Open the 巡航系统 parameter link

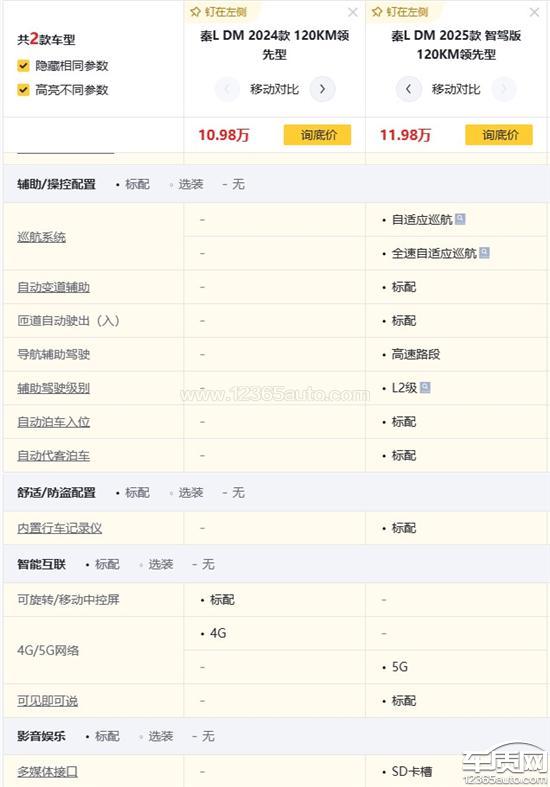click(42, 237)
